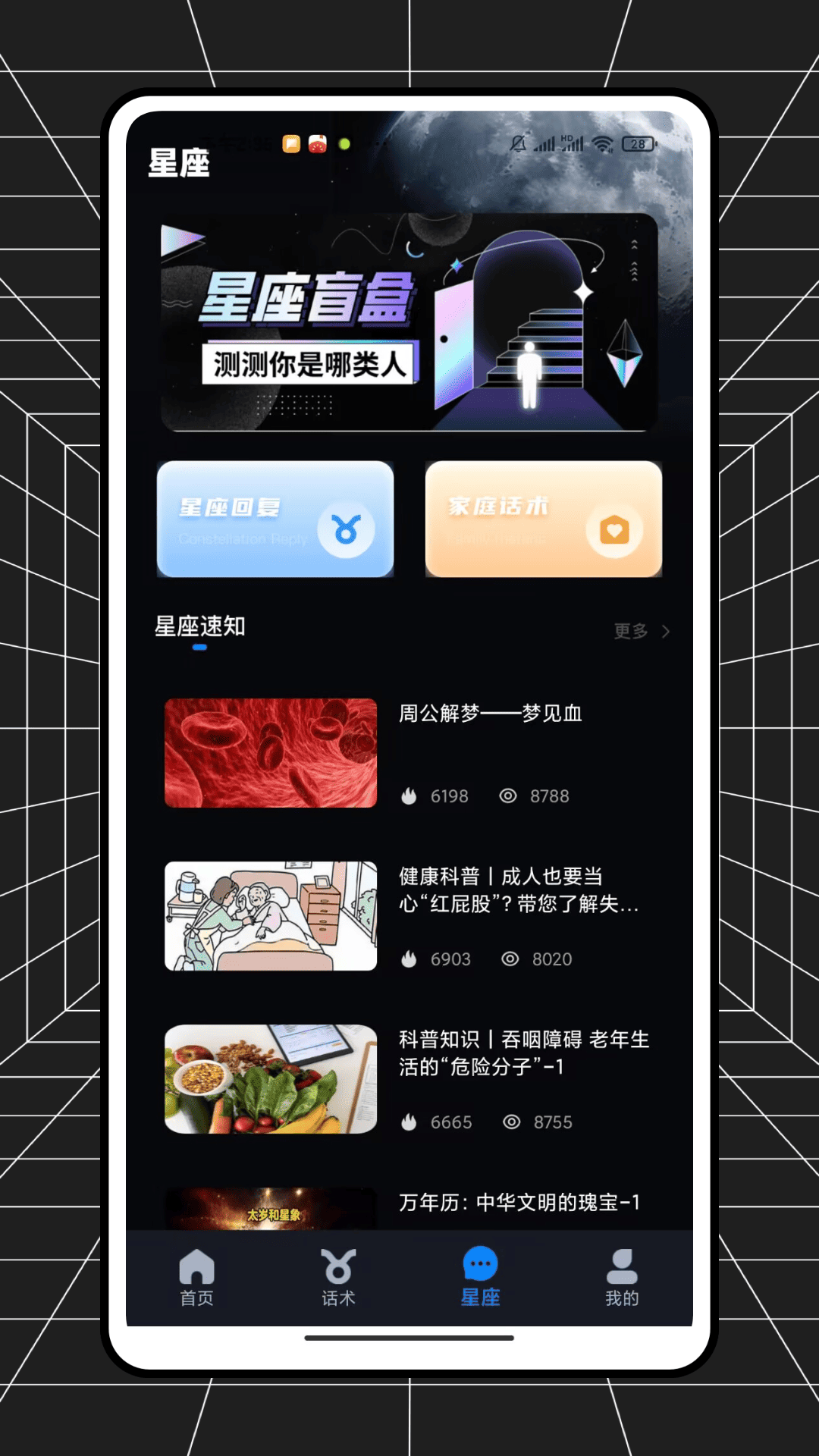Screen dimensions: 819x1456
Task: Select the Taurus icon on 星座回复 card
Action: click(346, 529)
